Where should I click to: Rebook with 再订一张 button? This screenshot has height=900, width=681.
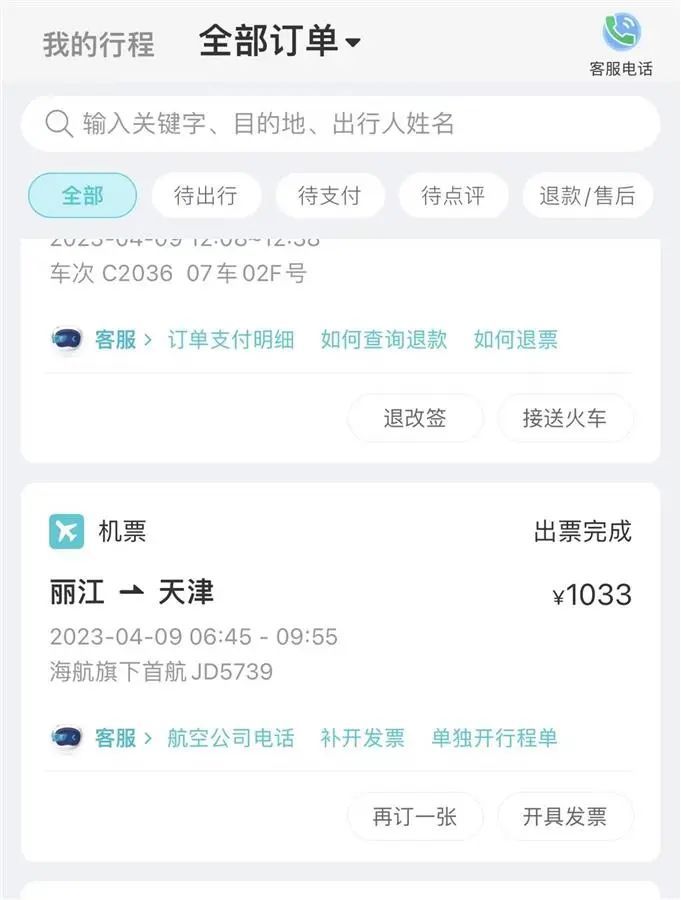[x=415, y=816]
